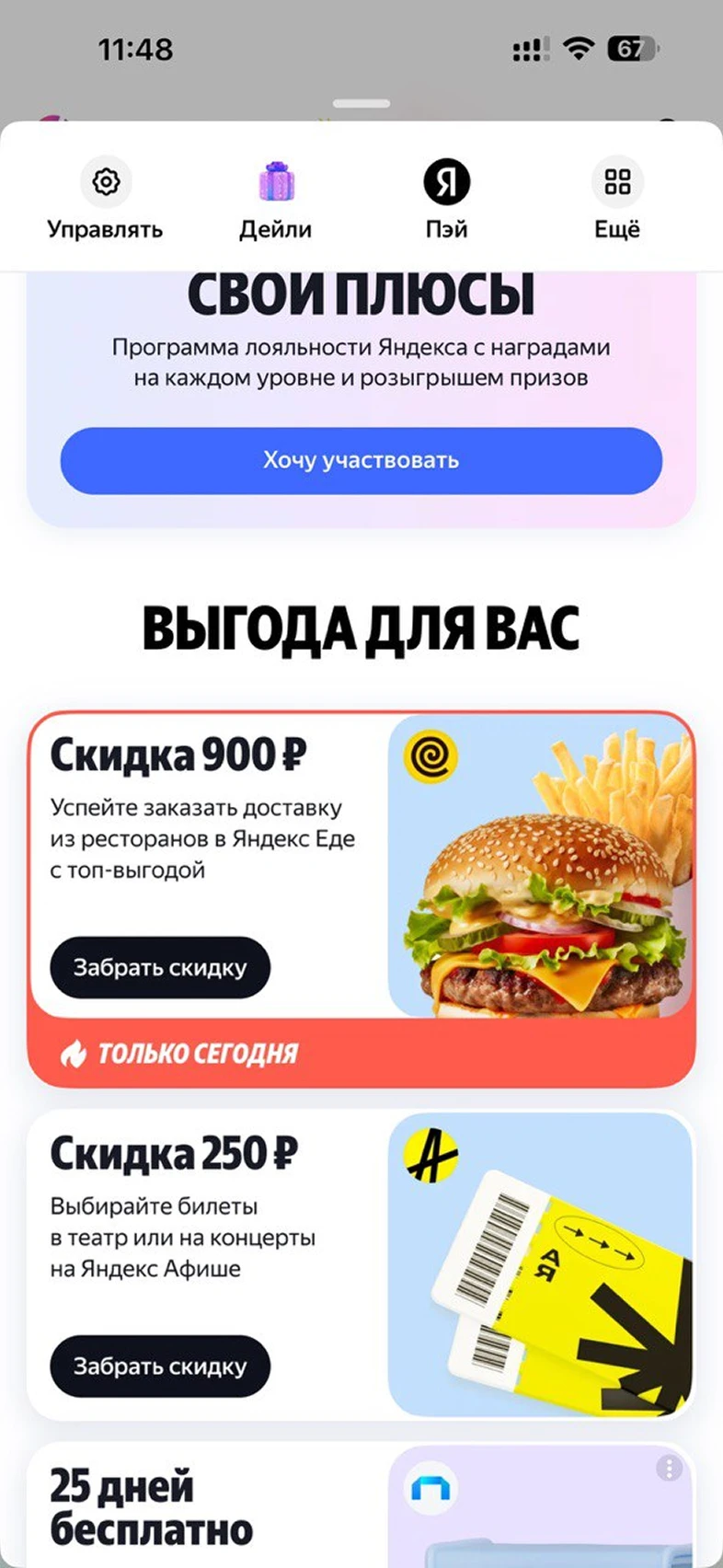Image resolution: width=723 pixels, height=1568 pixels.
Task: Tap the Wi-Fi icon in the status bar
Action: pyautogui.click(x=578, y=46)
